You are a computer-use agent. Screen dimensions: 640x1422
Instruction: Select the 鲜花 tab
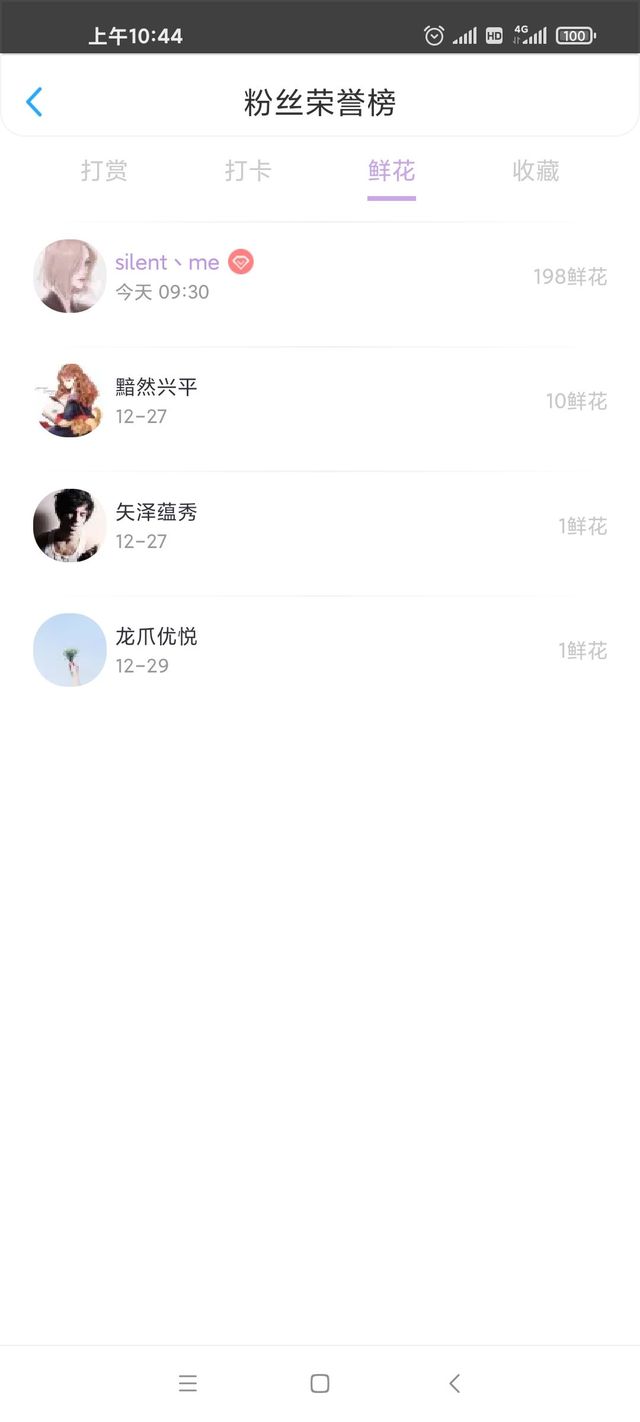(x=391, y=171)
